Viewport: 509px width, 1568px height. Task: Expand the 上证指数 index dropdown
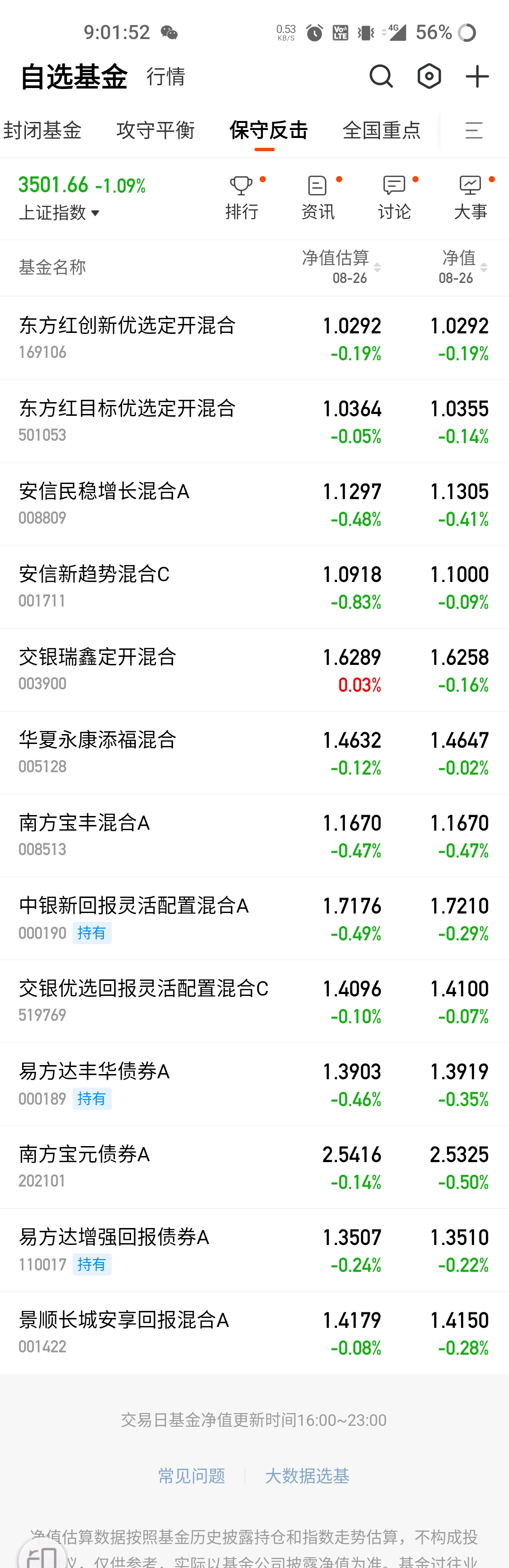tap(59, 212)
